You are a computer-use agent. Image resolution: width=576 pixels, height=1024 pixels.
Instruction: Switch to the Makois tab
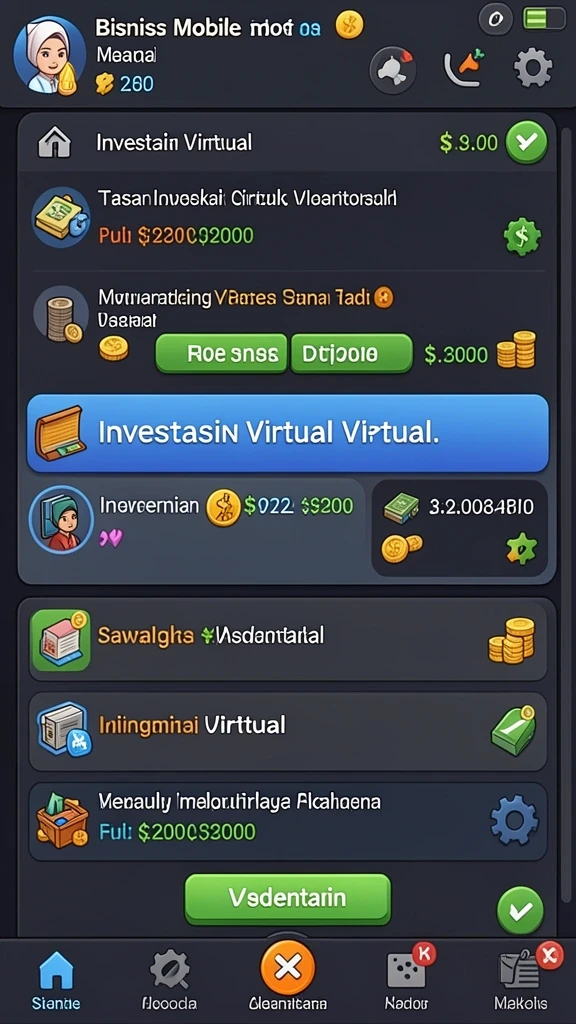tap(521, 981)
